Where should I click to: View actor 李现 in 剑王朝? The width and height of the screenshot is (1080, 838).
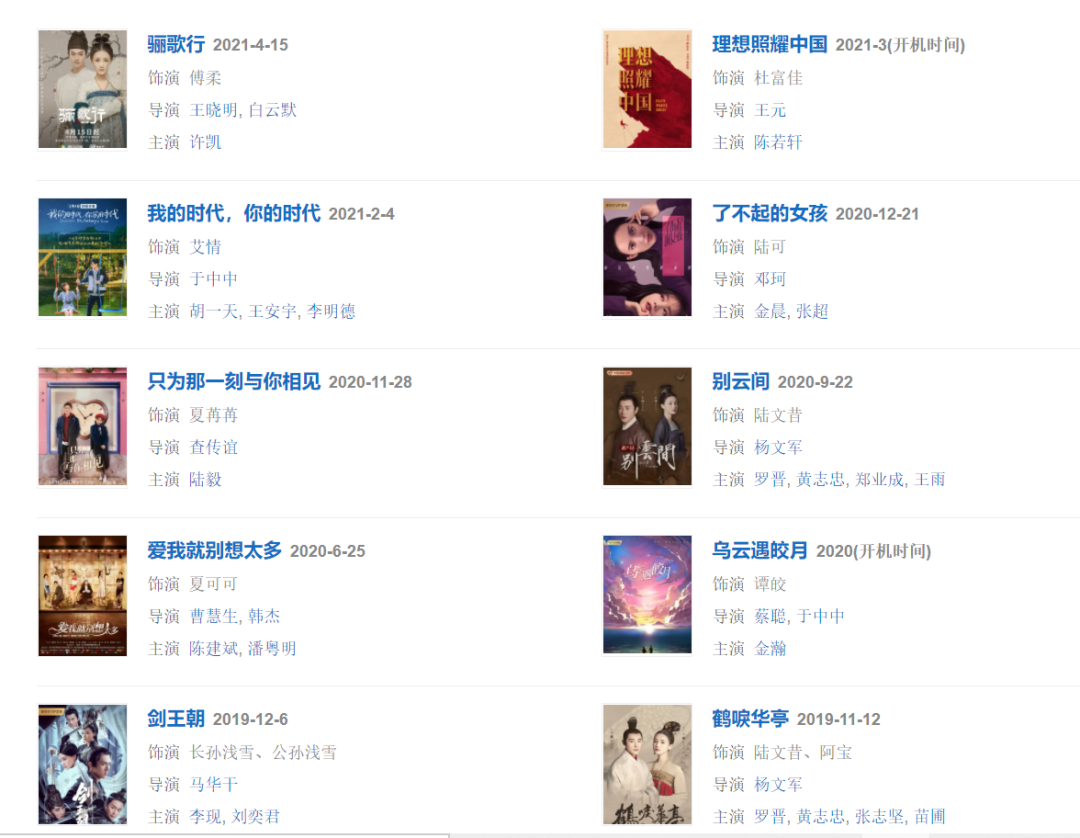(x=205, y=816)
